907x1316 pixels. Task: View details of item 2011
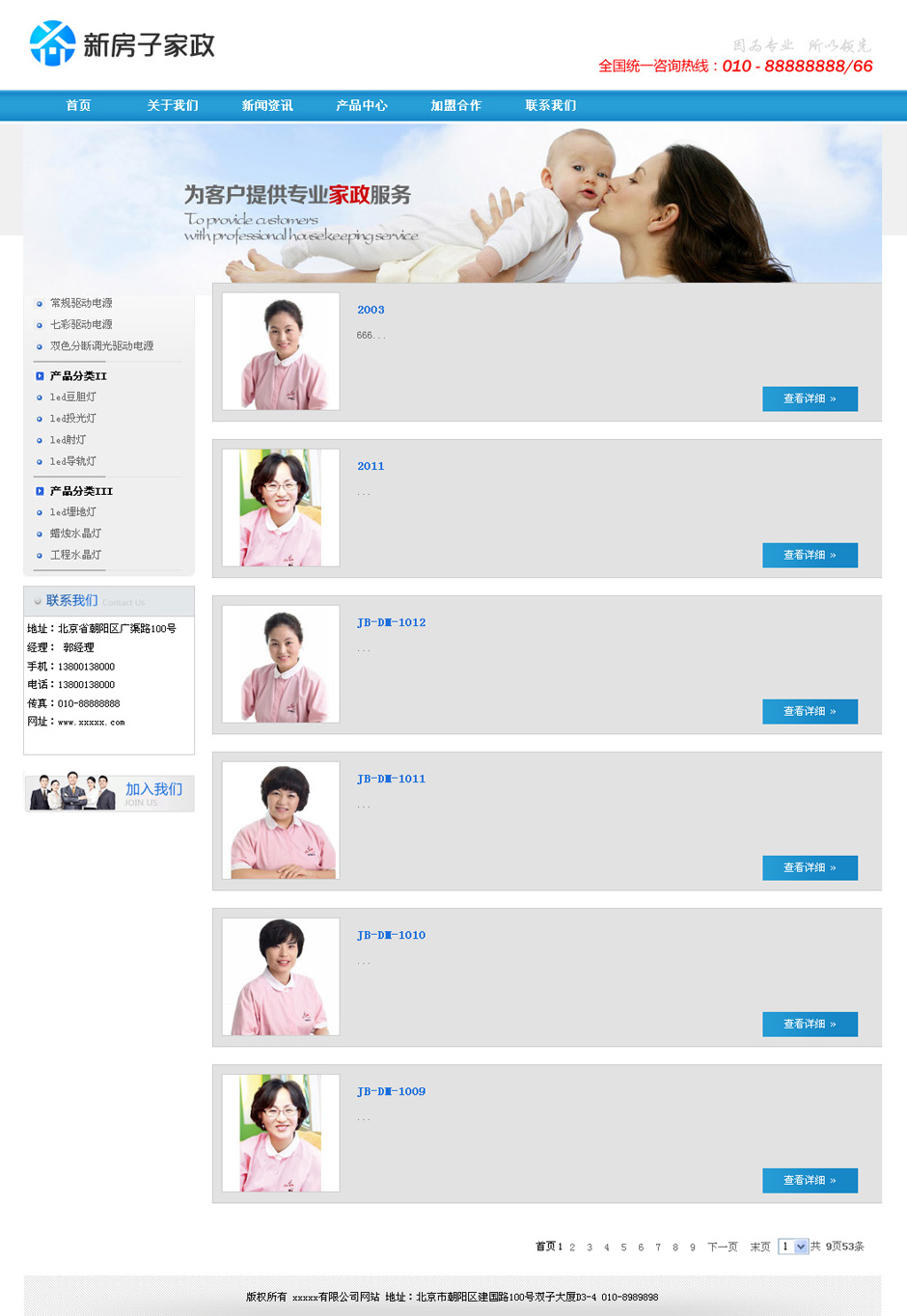[810, 555]
